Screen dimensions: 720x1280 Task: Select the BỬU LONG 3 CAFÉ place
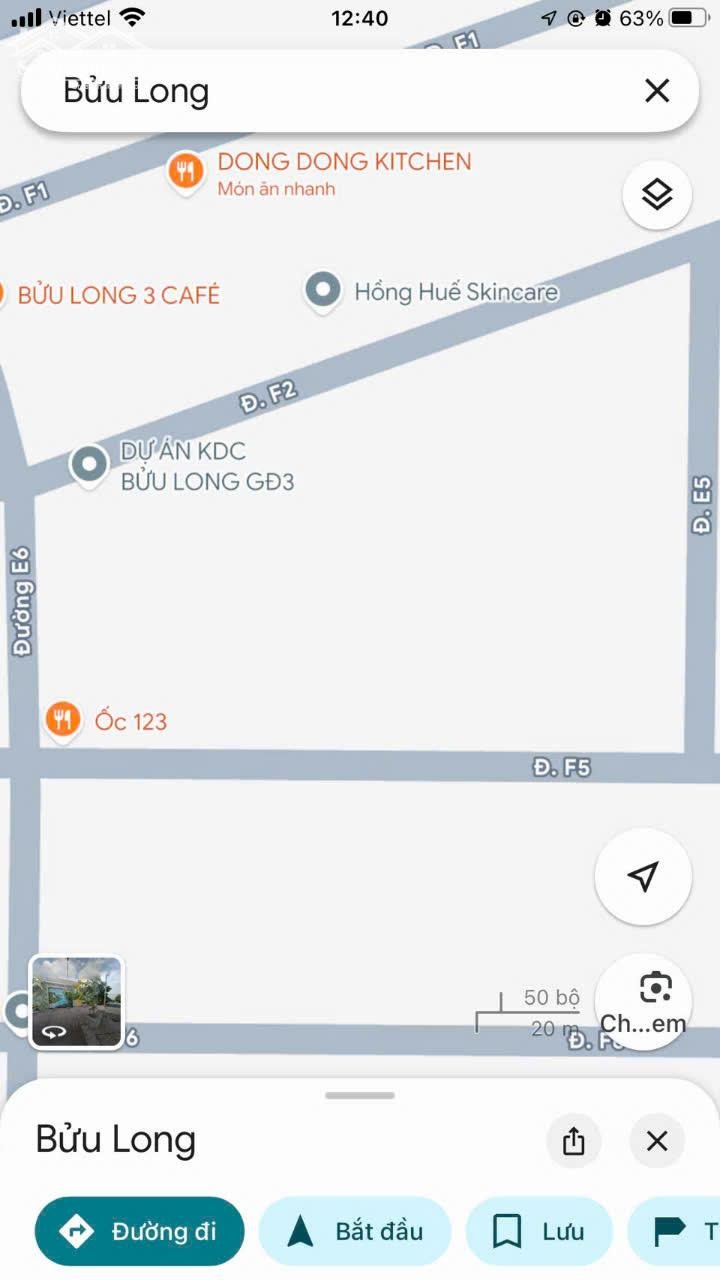[118, 295]
